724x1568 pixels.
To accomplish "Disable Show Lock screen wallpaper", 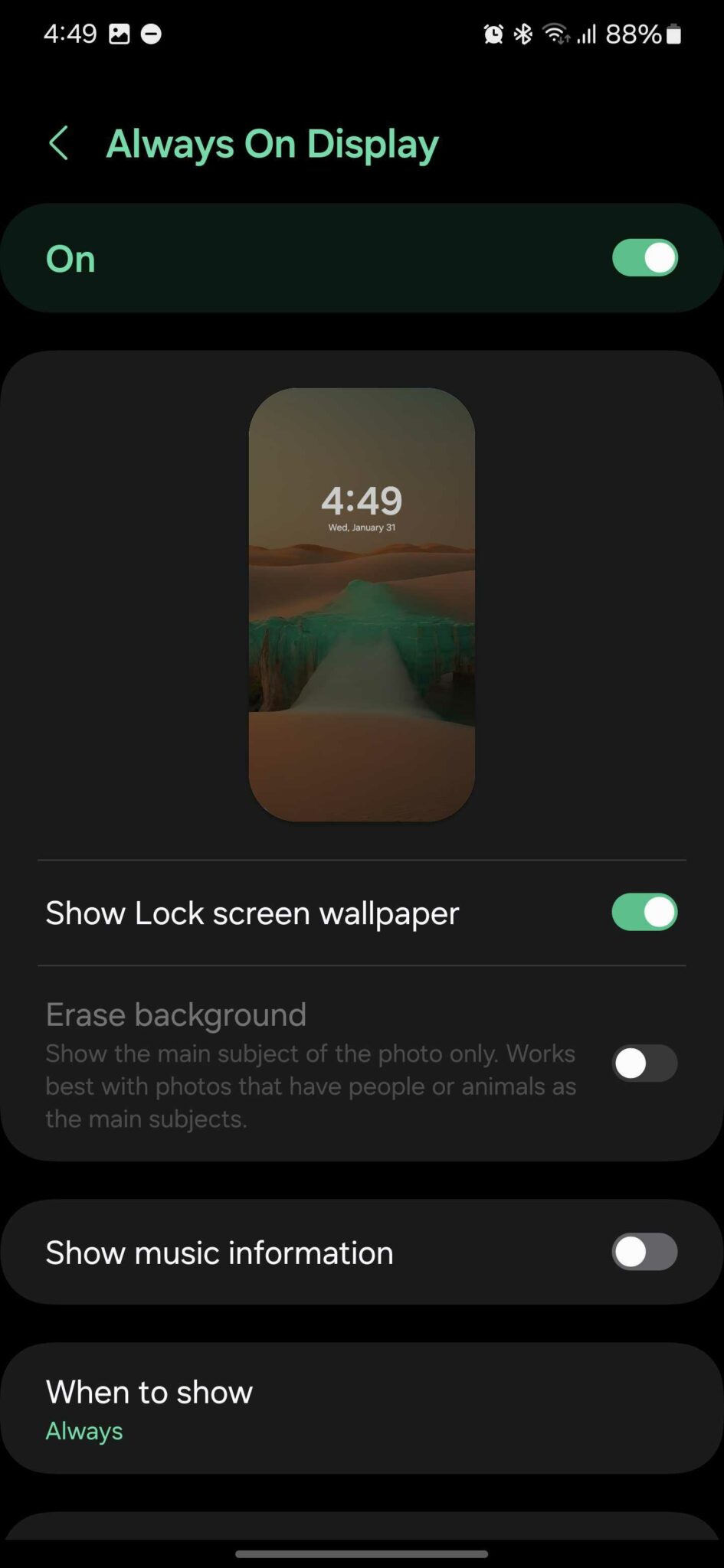I will pos(644,912).
